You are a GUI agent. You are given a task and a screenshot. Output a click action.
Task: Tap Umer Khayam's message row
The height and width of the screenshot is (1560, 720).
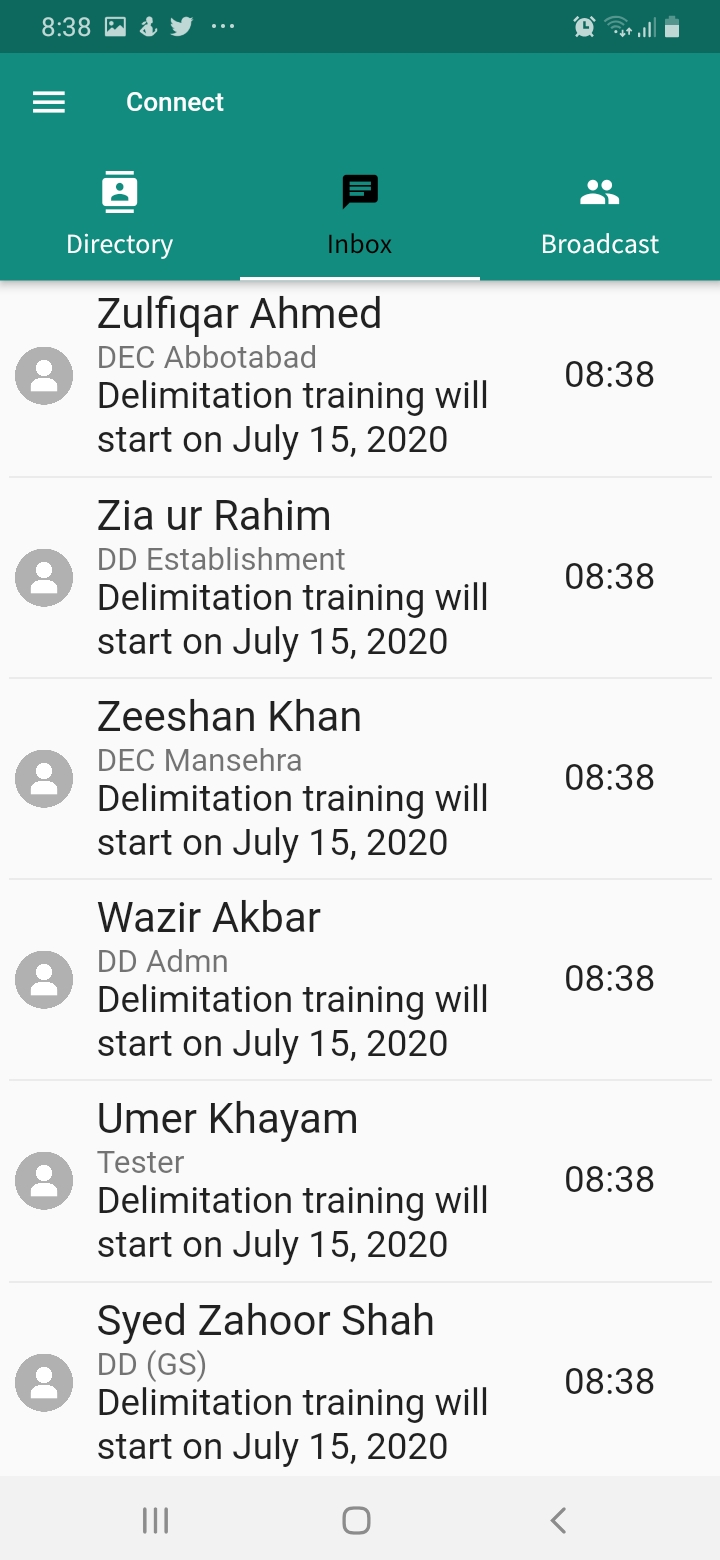click(360, 1181)
